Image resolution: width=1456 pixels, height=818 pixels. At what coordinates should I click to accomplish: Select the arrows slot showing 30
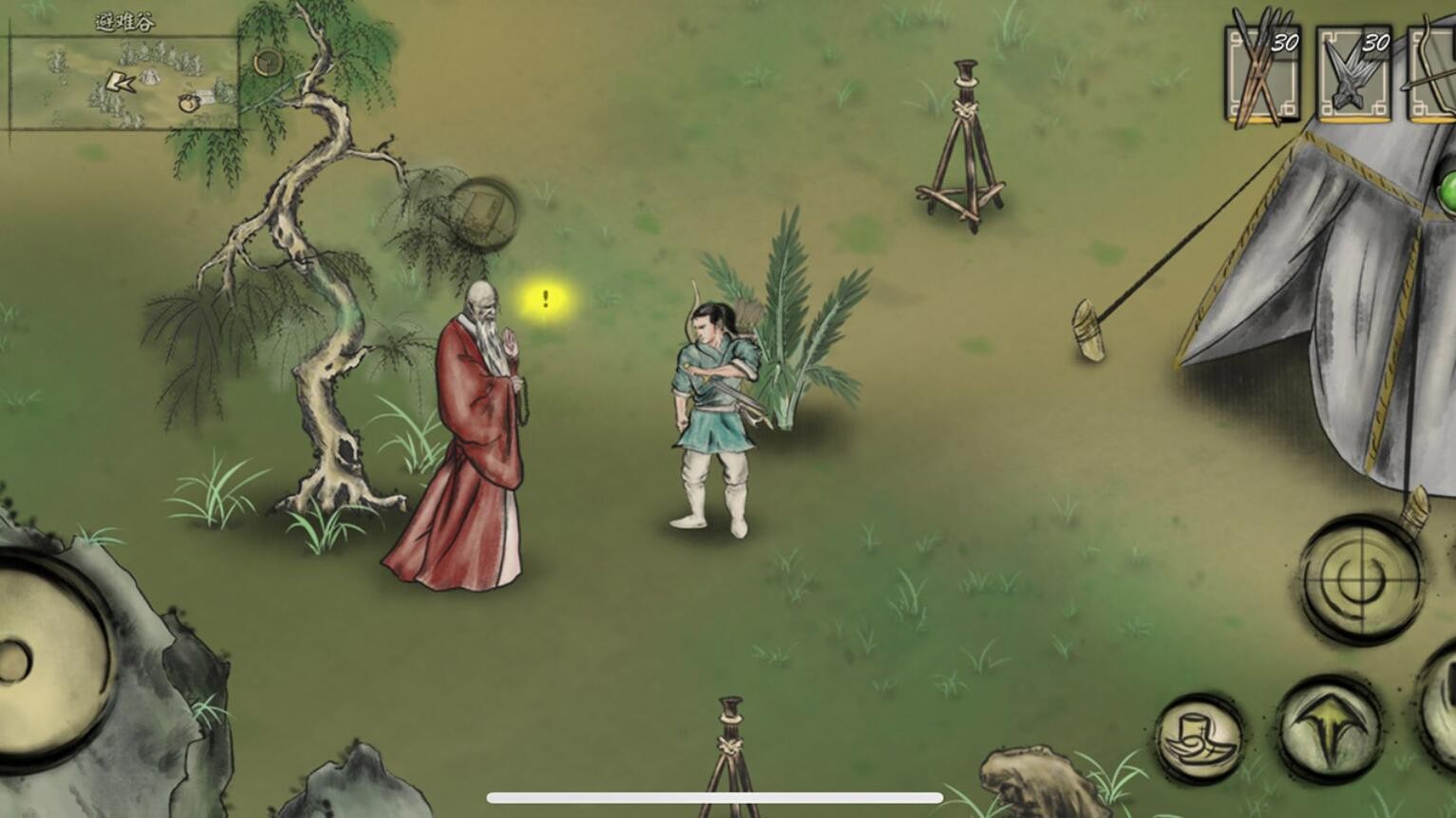pos(1263,75)
